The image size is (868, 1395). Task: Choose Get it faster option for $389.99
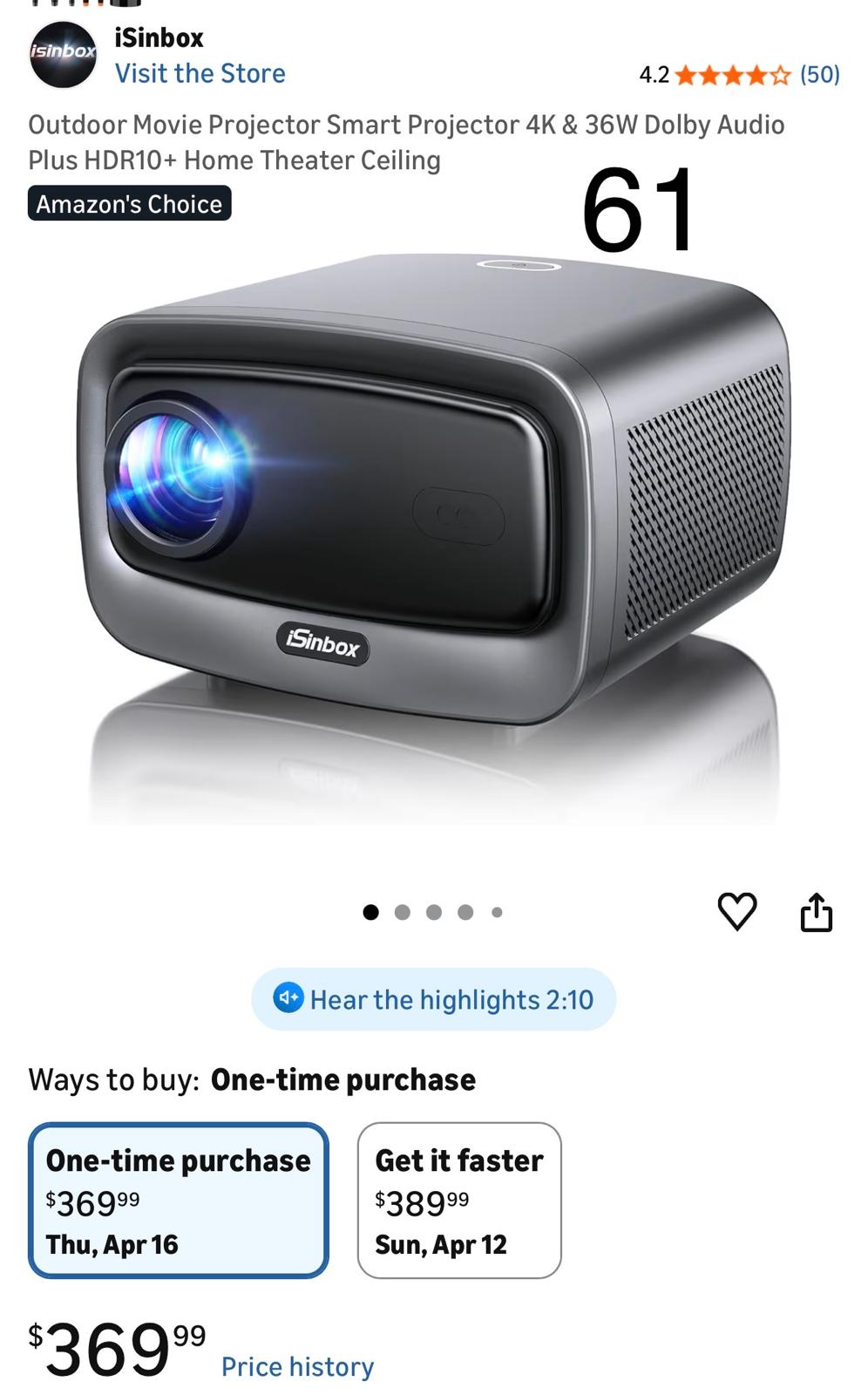459,1201
